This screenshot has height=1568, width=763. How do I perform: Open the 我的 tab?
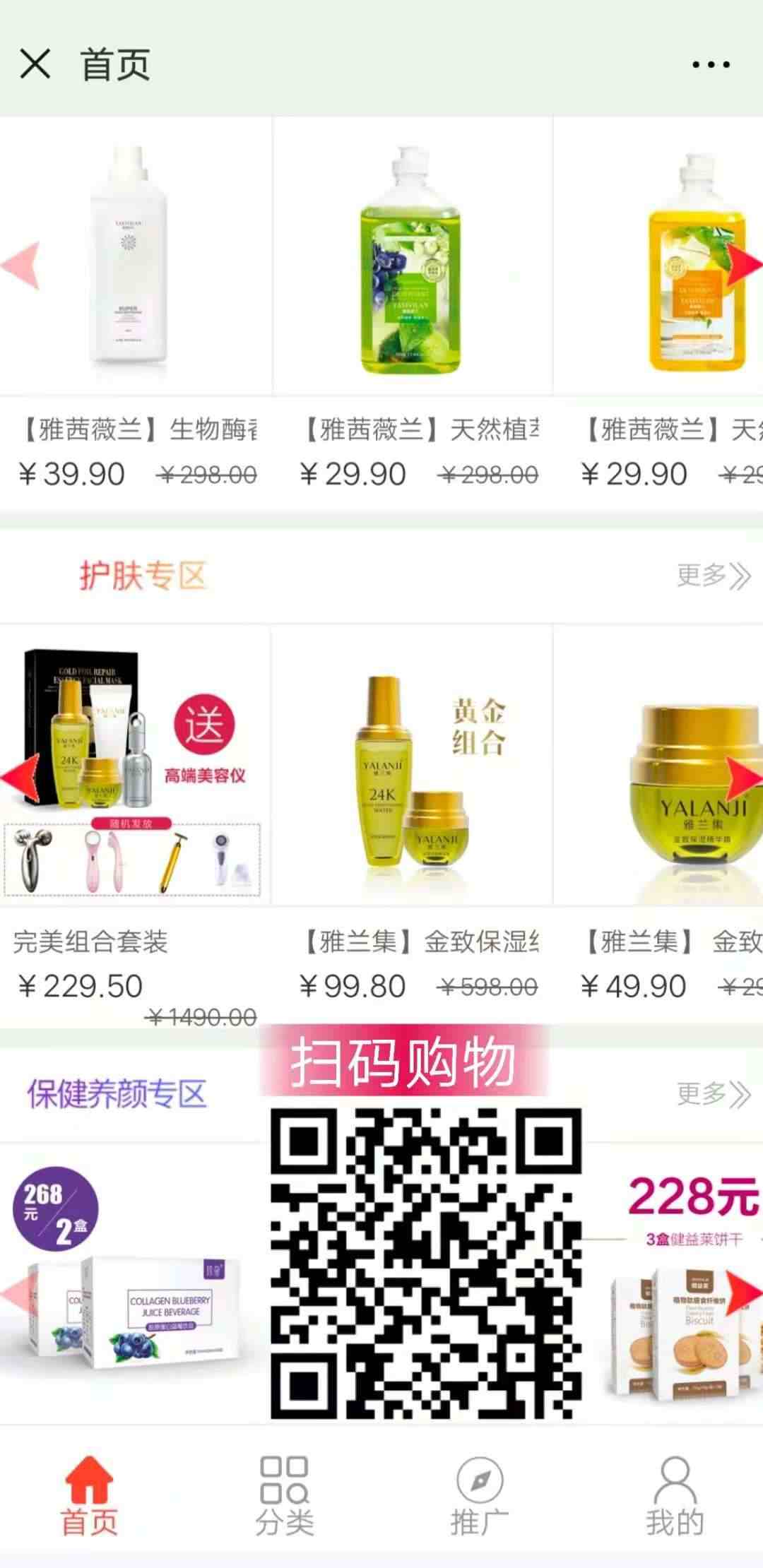675,1496
